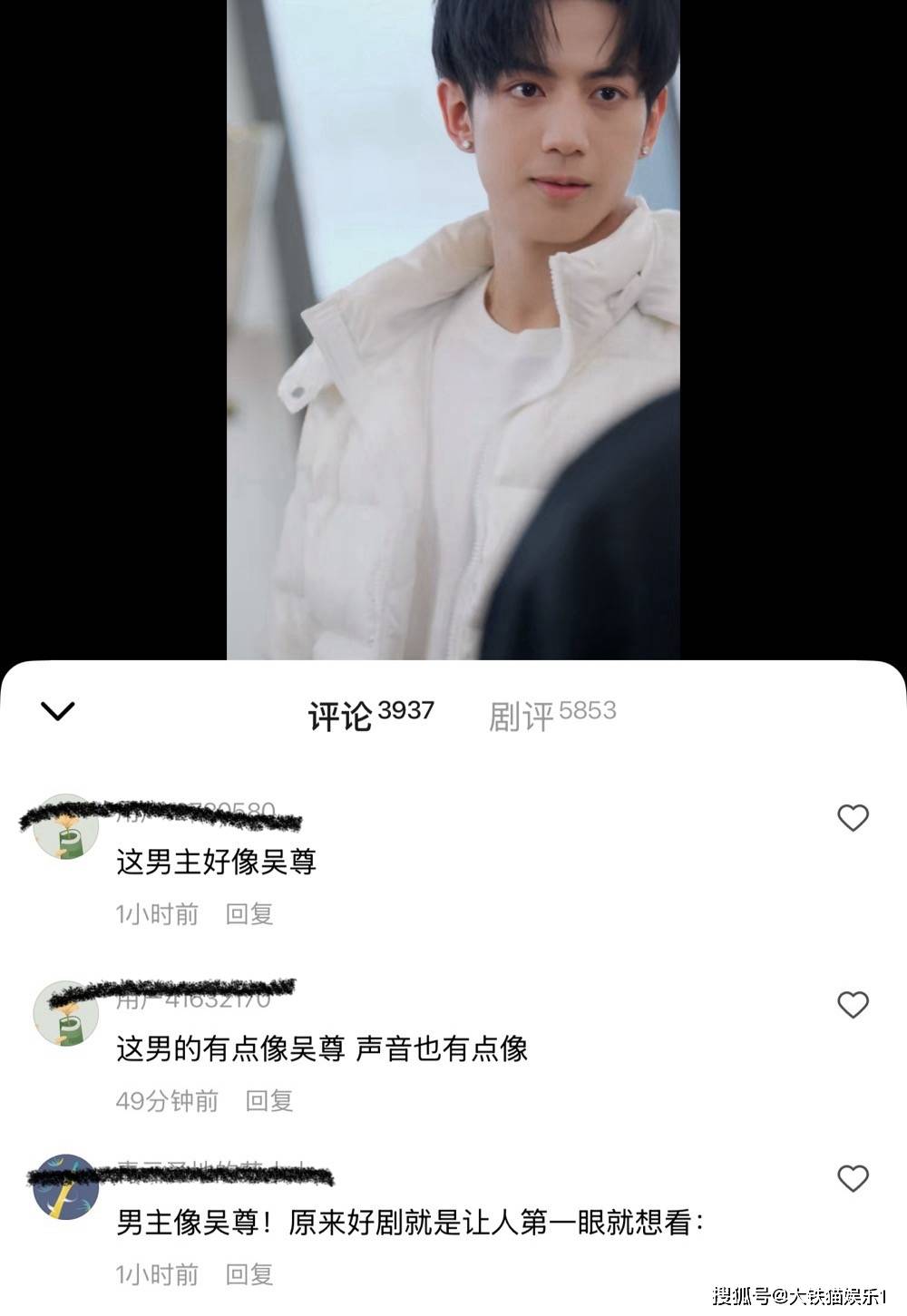This screenshot has height=1316, width=907.
Task: Like the comment starting 男主像吴尊！原来好剧
Action: click(x=852, y=1178)
